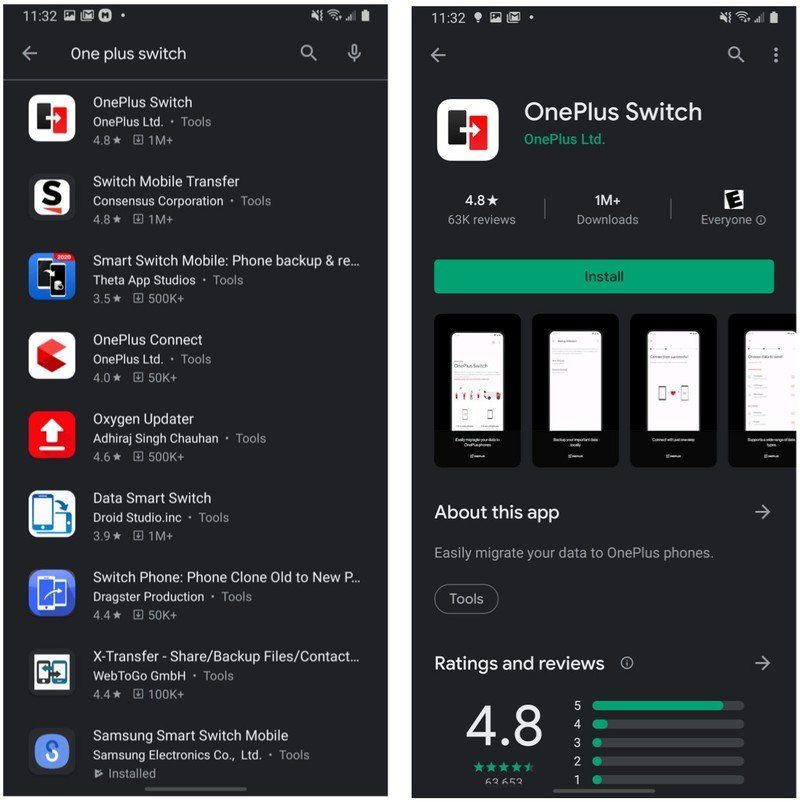
Task: Tap the voice search microphone
Action: pos(354,53)
